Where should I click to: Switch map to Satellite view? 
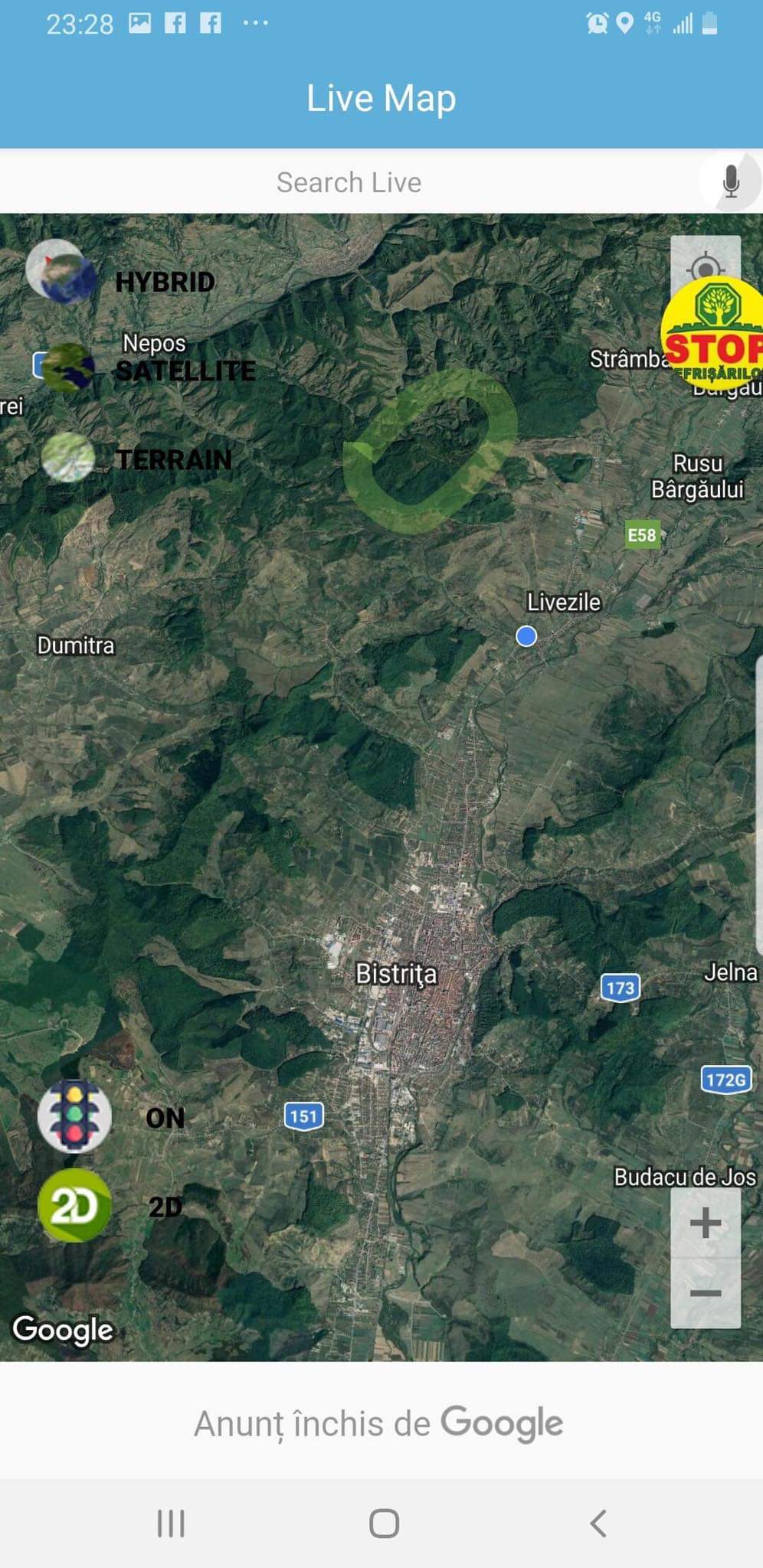pos(67,367)
